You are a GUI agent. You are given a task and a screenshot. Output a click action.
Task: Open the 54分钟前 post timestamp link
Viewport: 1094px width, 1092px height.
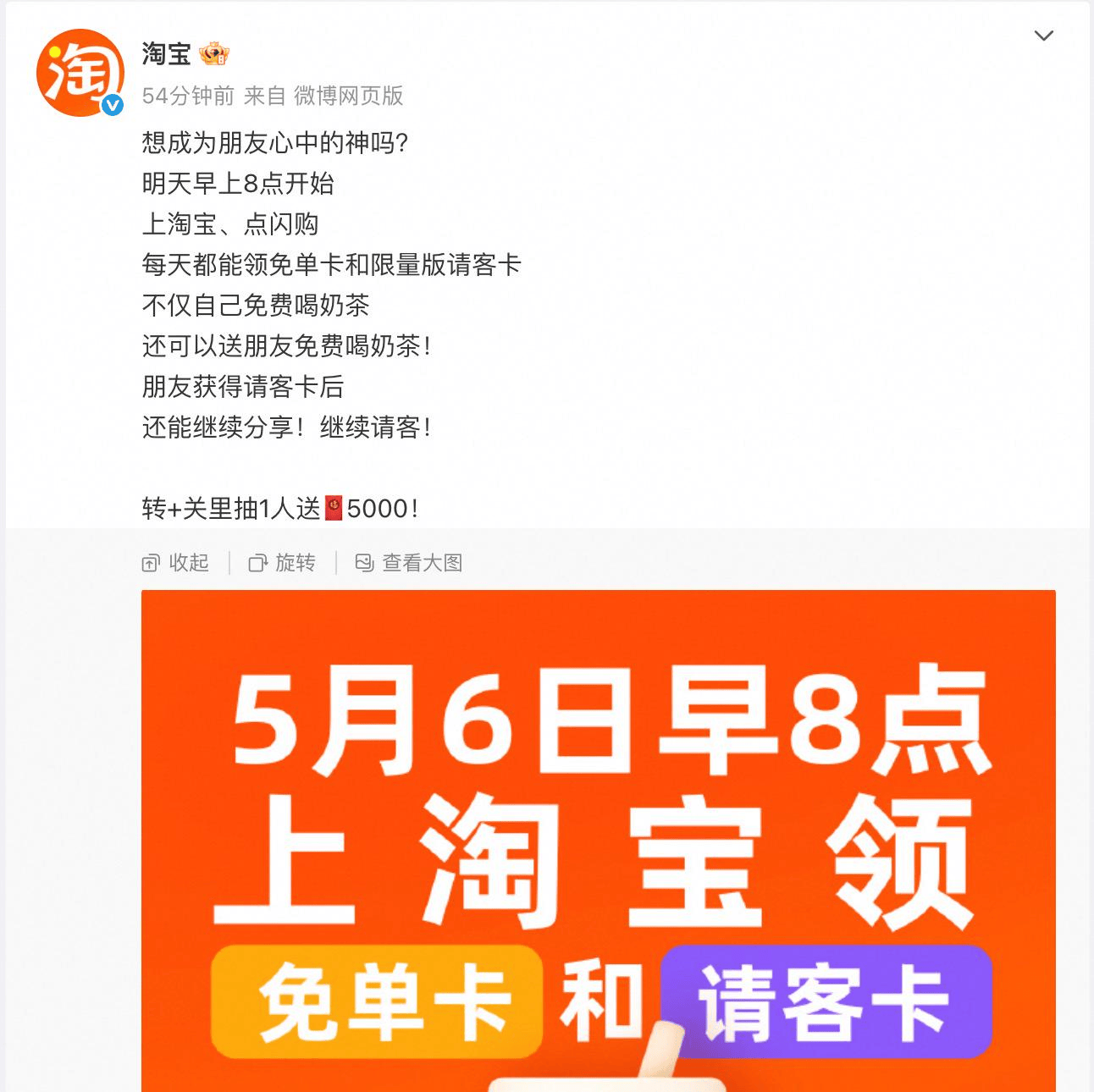click(188, 96)
